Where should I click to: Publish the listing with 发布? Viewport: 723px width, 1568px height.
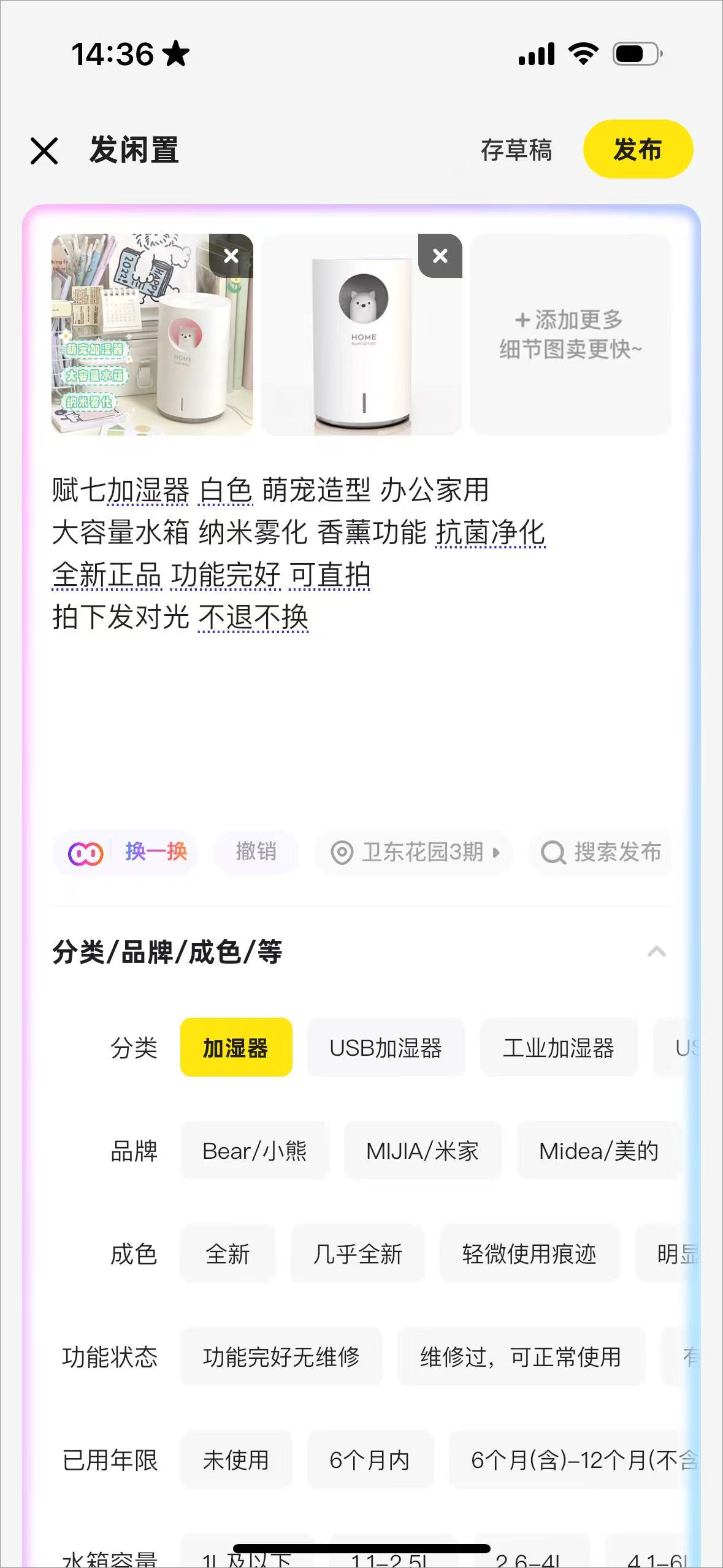click(x=637, y=150)
